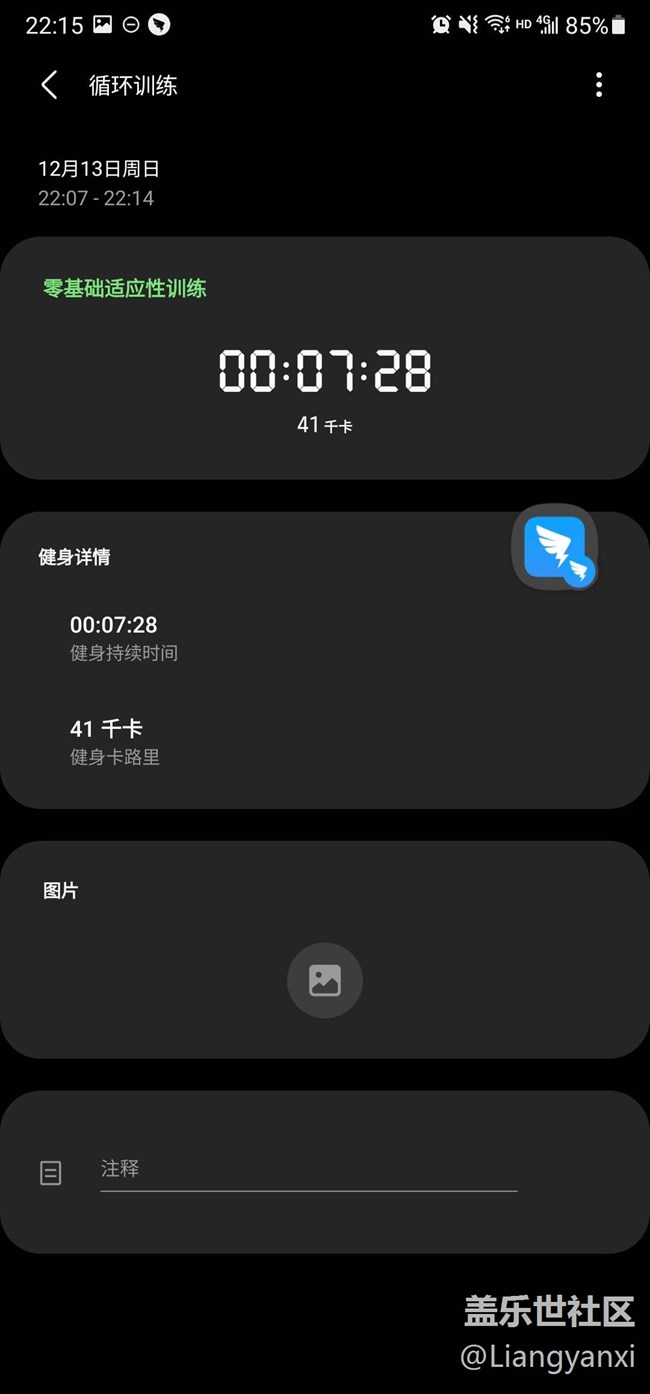Viewport: 650px width, 1394px height.
Task: Tap the 注释 note field
Action: (309, 1169)
